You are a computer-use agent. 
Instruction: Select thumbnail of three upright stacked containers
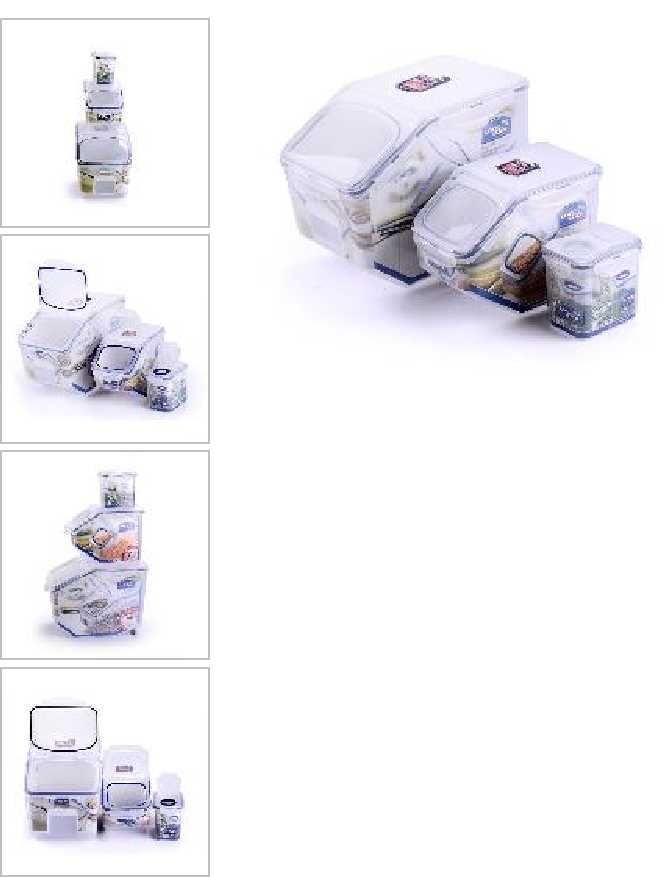click(x=104, y=123)
